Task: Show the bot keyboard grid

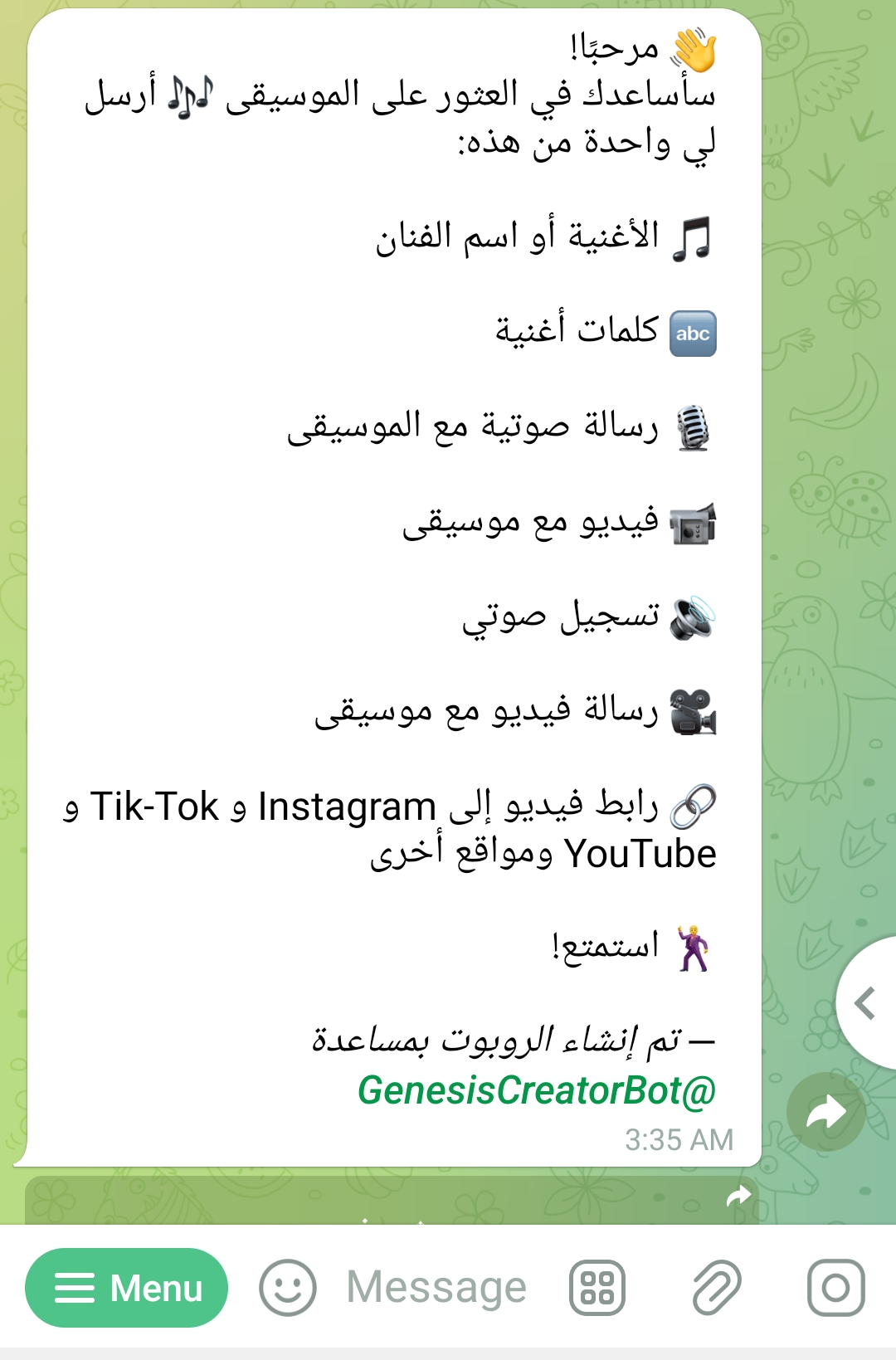Action: tap(597, 1288)
